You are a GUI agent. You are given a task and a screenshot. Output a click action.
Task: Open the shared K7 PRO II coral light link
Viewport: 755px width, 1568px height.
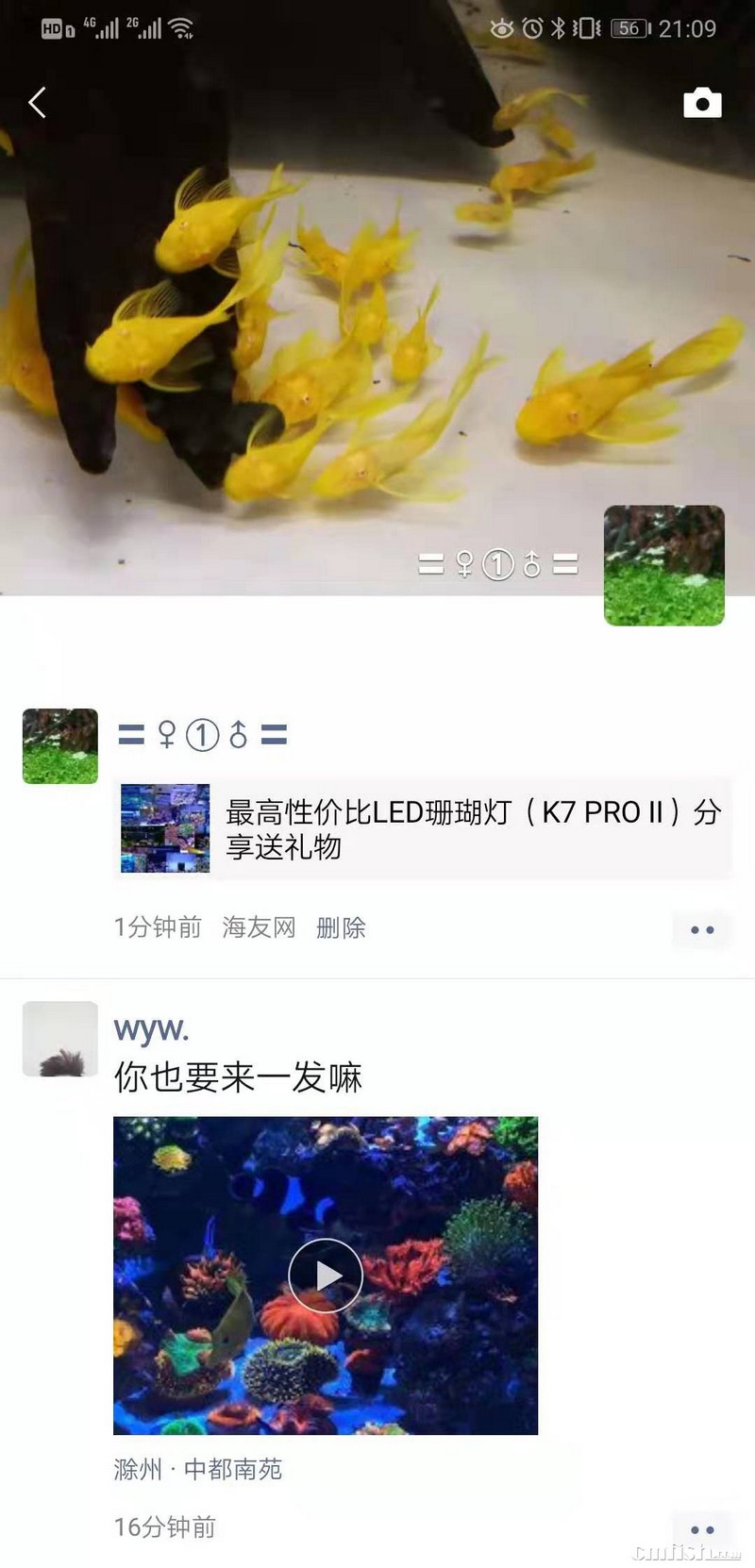click(x=423, y=828)
